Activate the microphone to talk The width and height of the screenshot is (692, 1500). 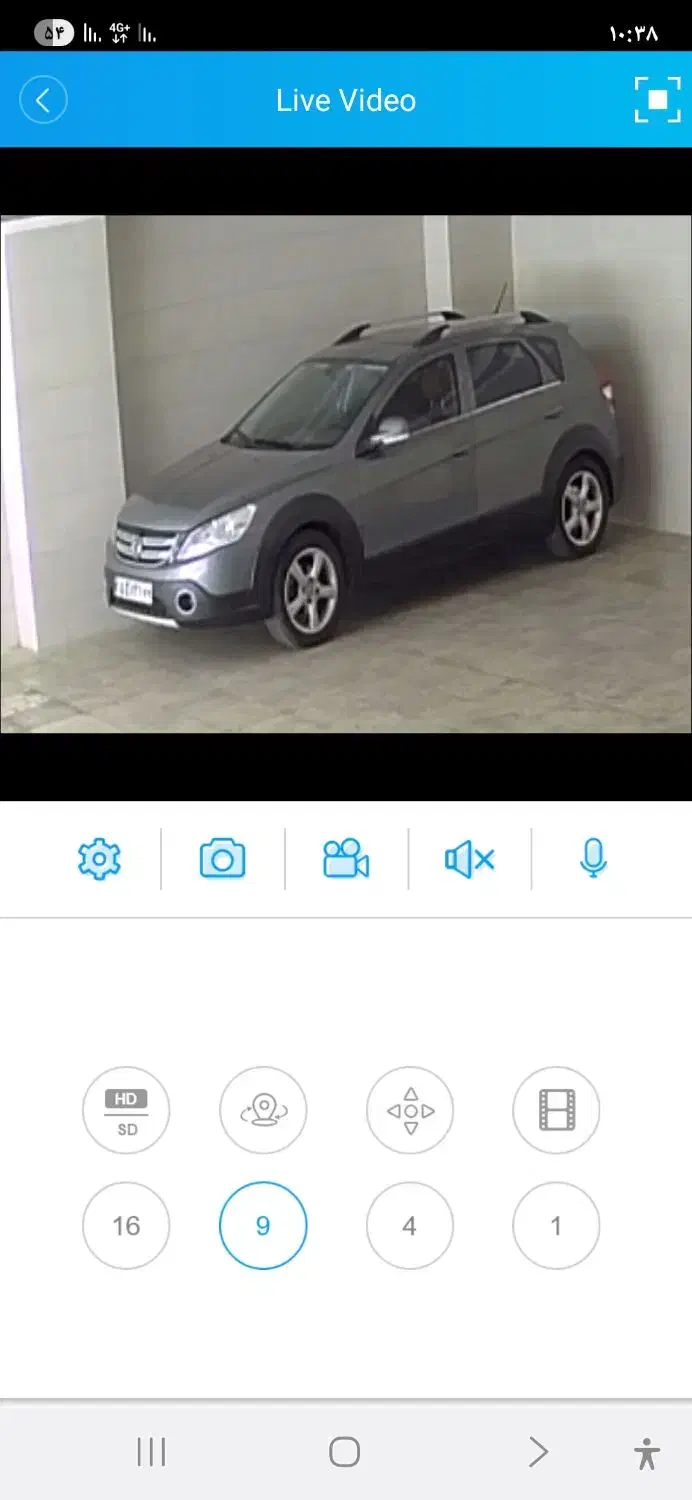click(593, 859)
